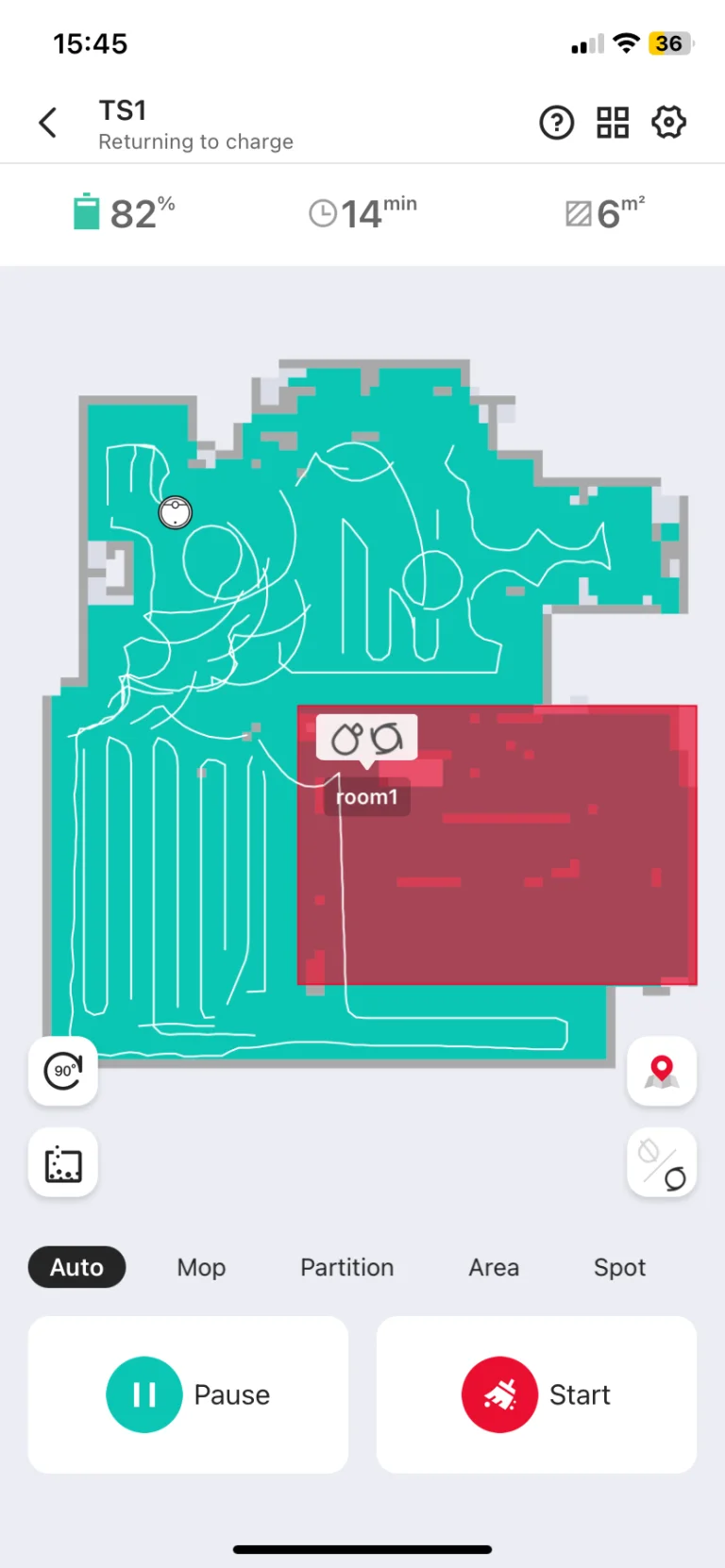The width and height of the screenshot is (725, 1568).
Task: Switch to Spot mode
Action: [x=619, y=1267]
